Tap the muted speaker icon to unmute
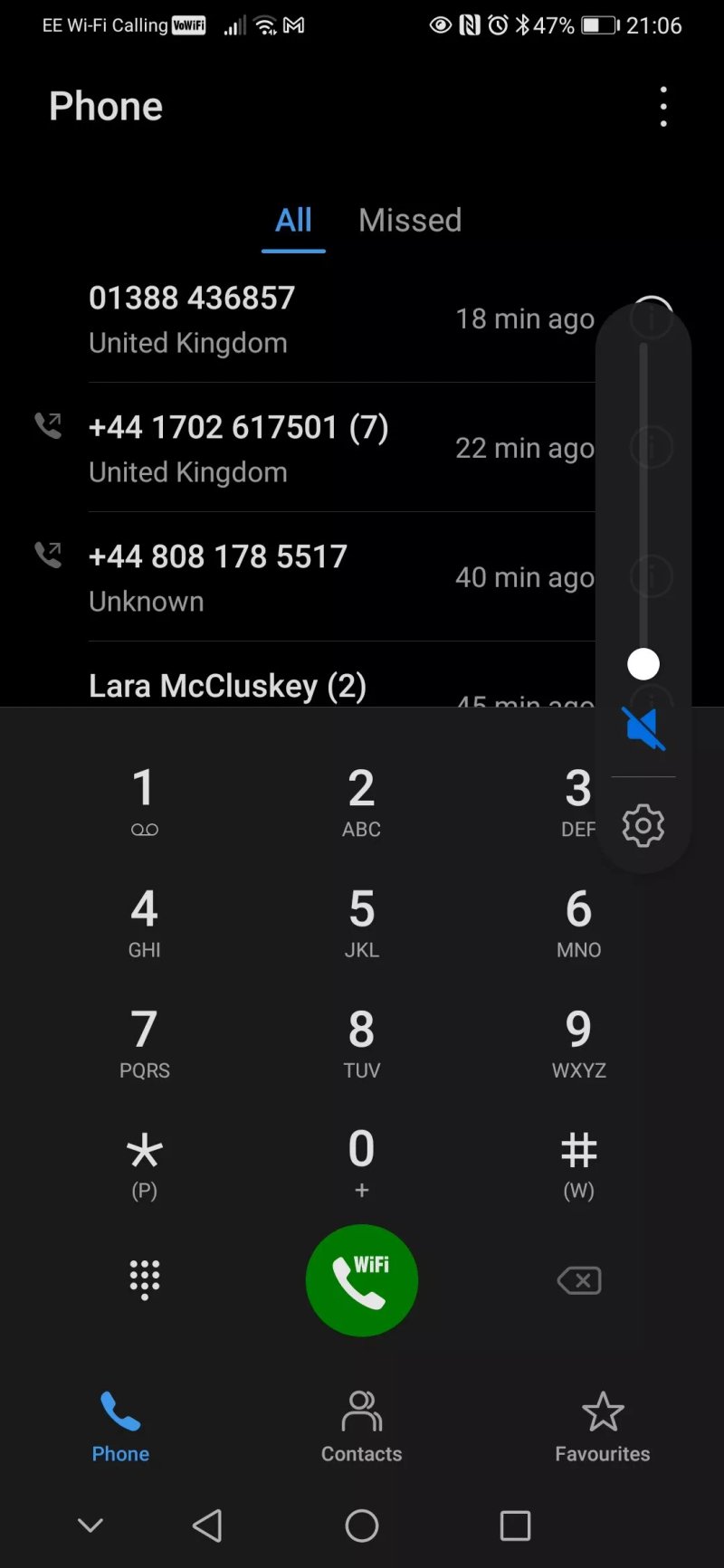 pos(643,728)
